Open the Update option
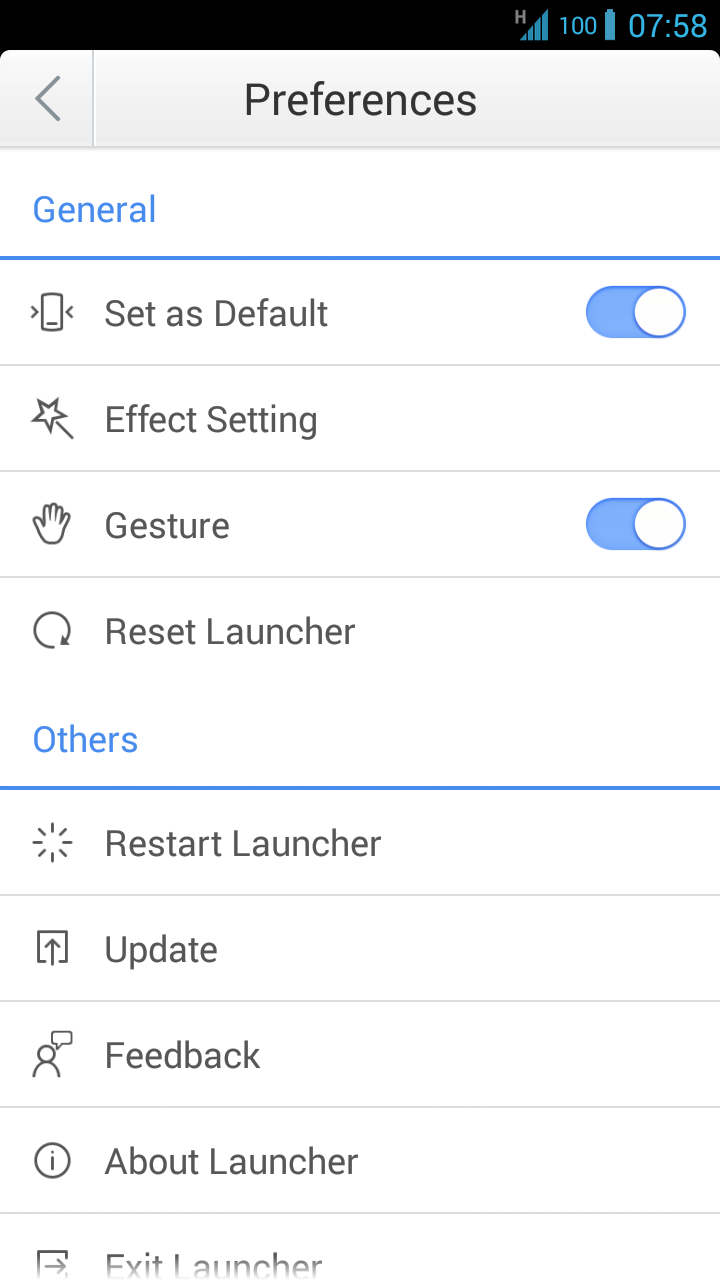The image size is (720, 1280). 360,949
